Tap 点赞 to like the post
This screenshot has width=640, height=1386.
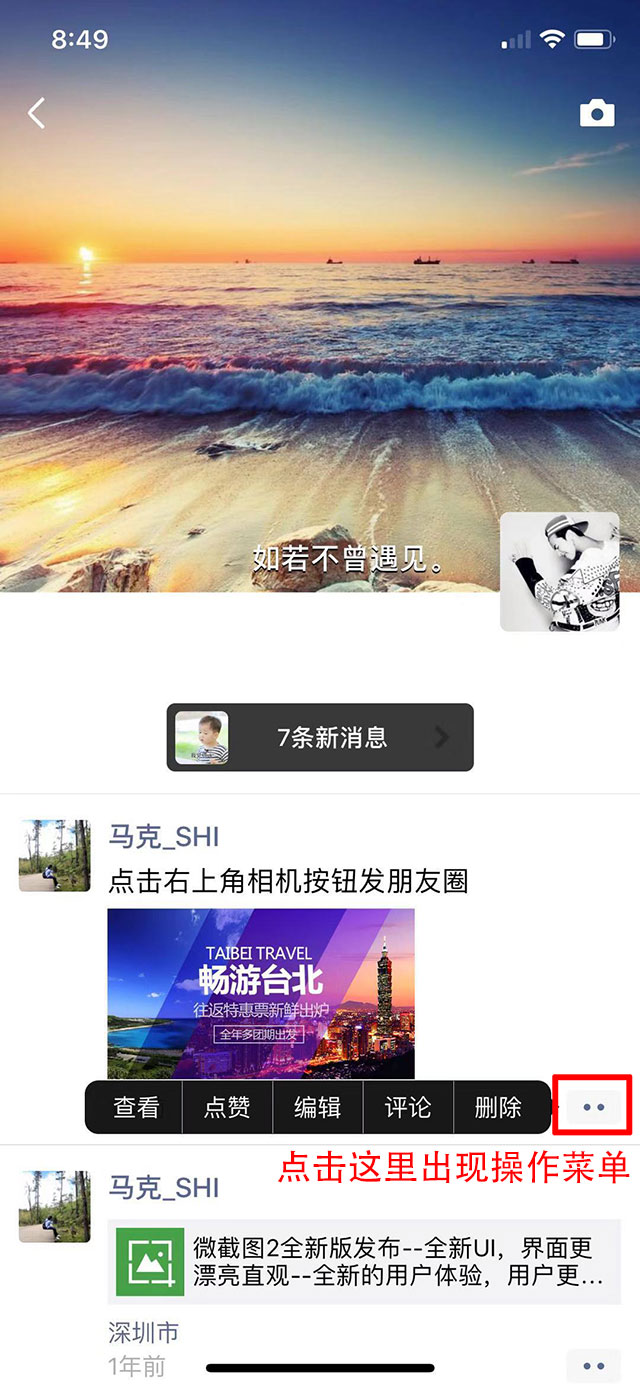tap(227, 1107)
